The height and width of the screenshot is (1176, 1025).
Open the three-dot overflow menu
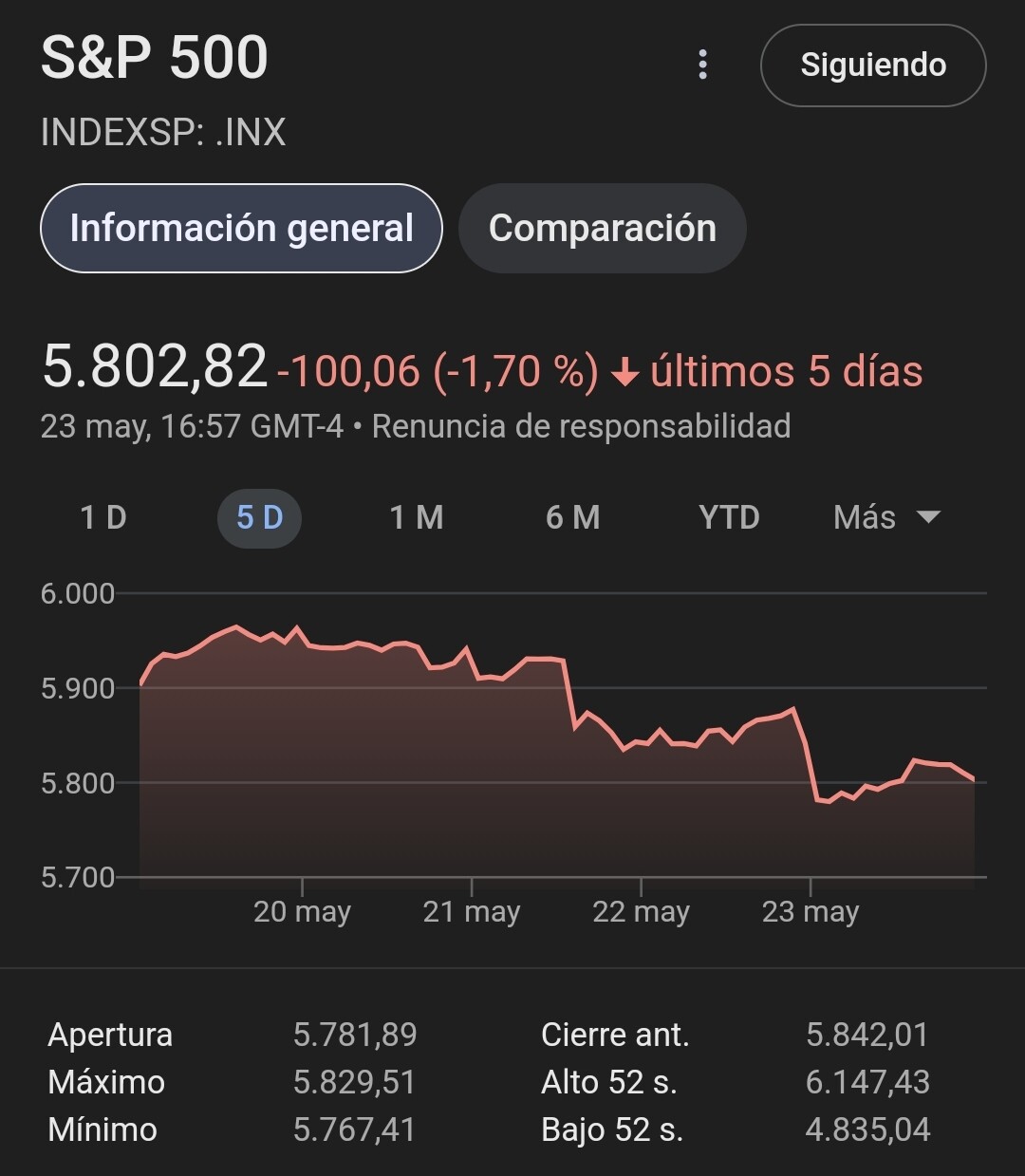click(x=702, y=65)
